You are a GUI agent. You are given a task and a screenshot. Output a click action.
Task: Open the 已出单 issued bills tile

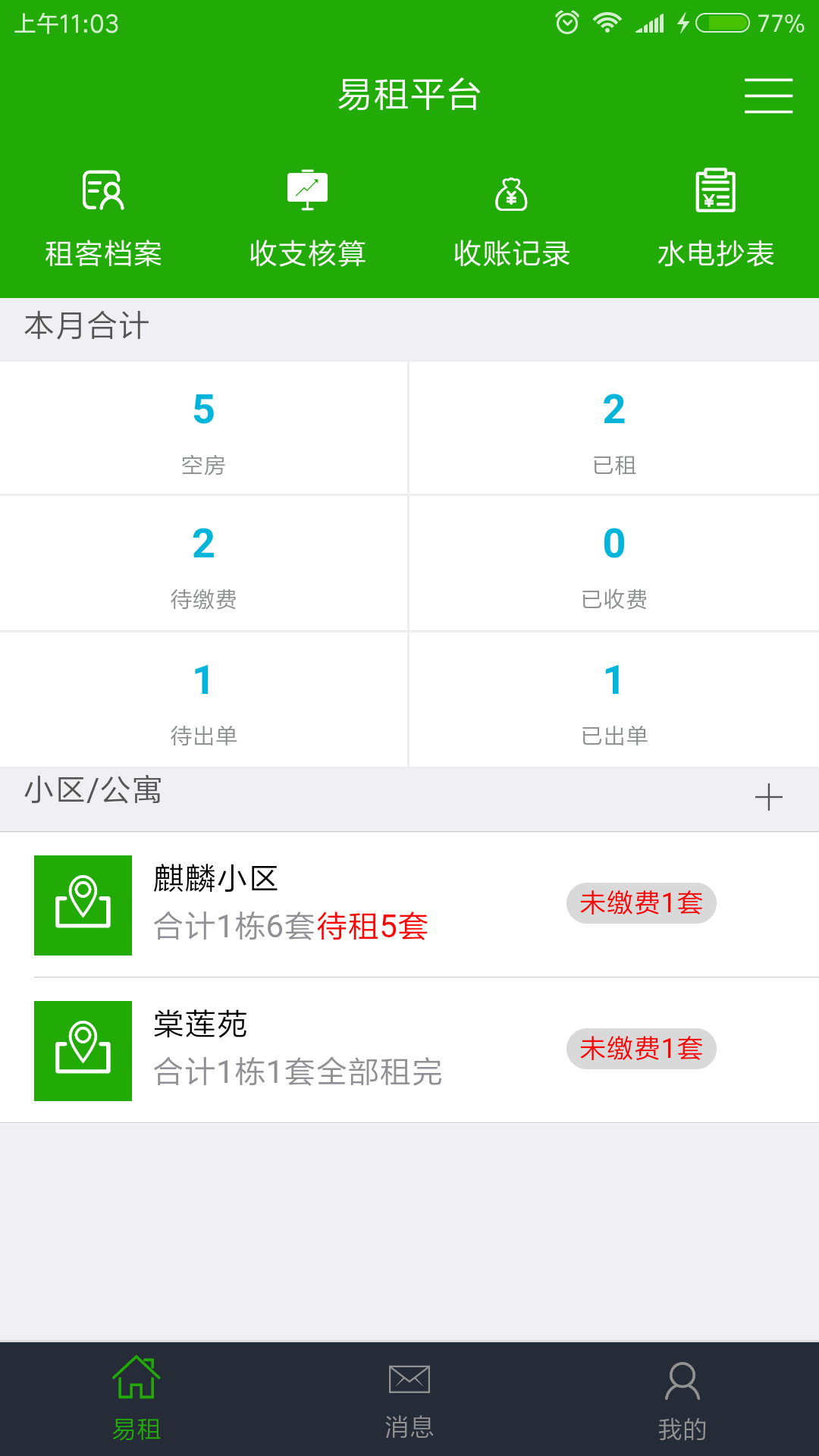[x=614, y=700]
